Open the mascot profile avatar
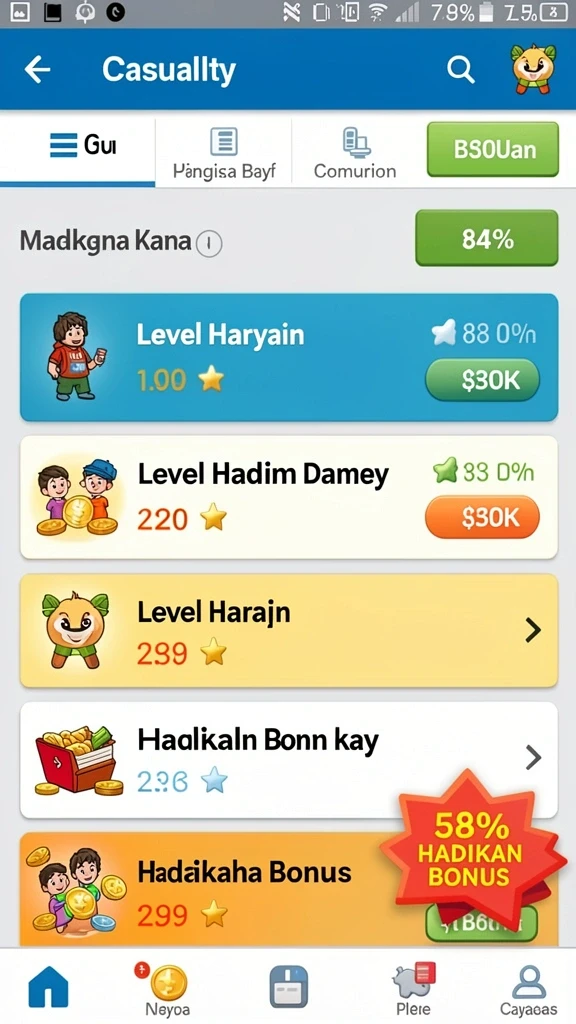Image resolution: width=576 pixels, height=1024 pixels. pos(533,69)
